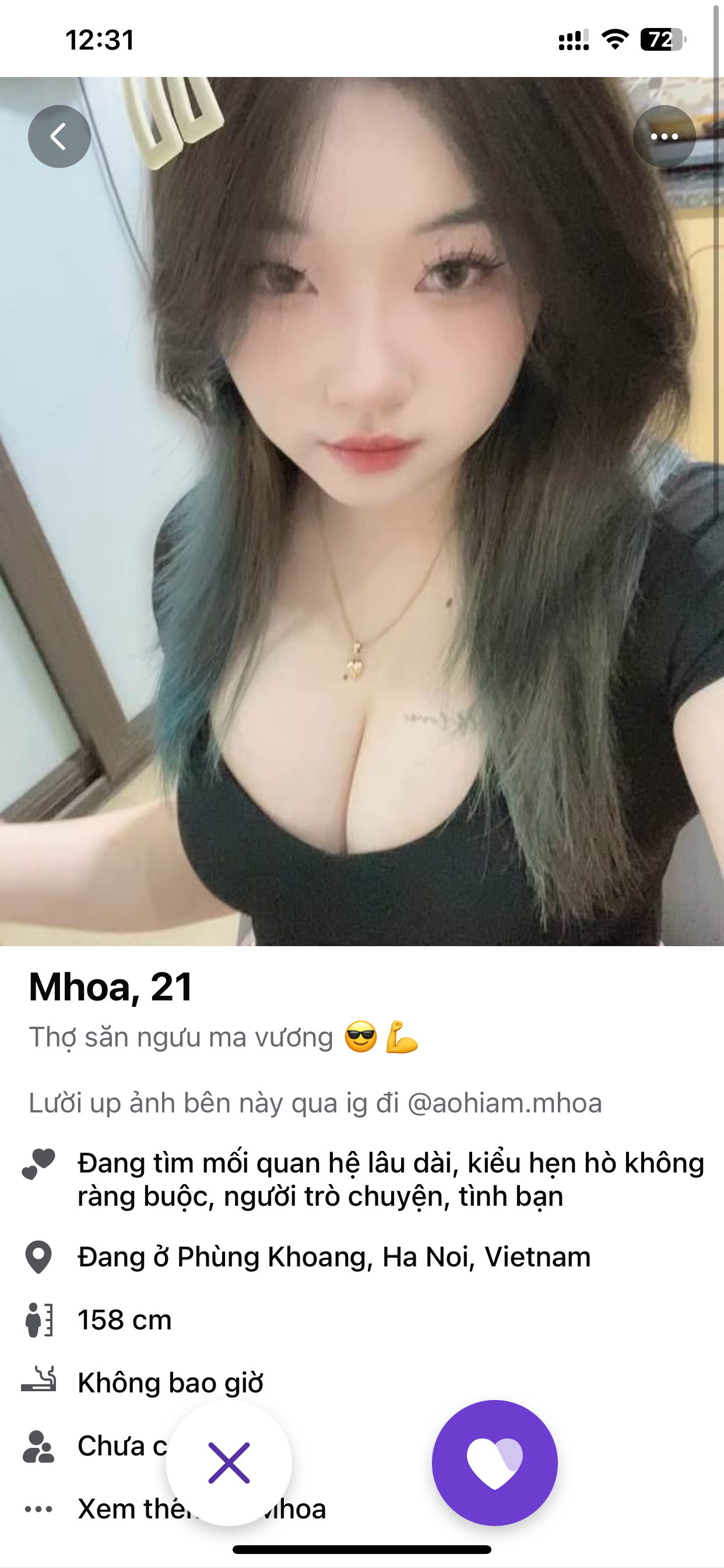Viewport: 724px width, 1568px height.
Task: Open the three-dot options menu
Action: 664,136
